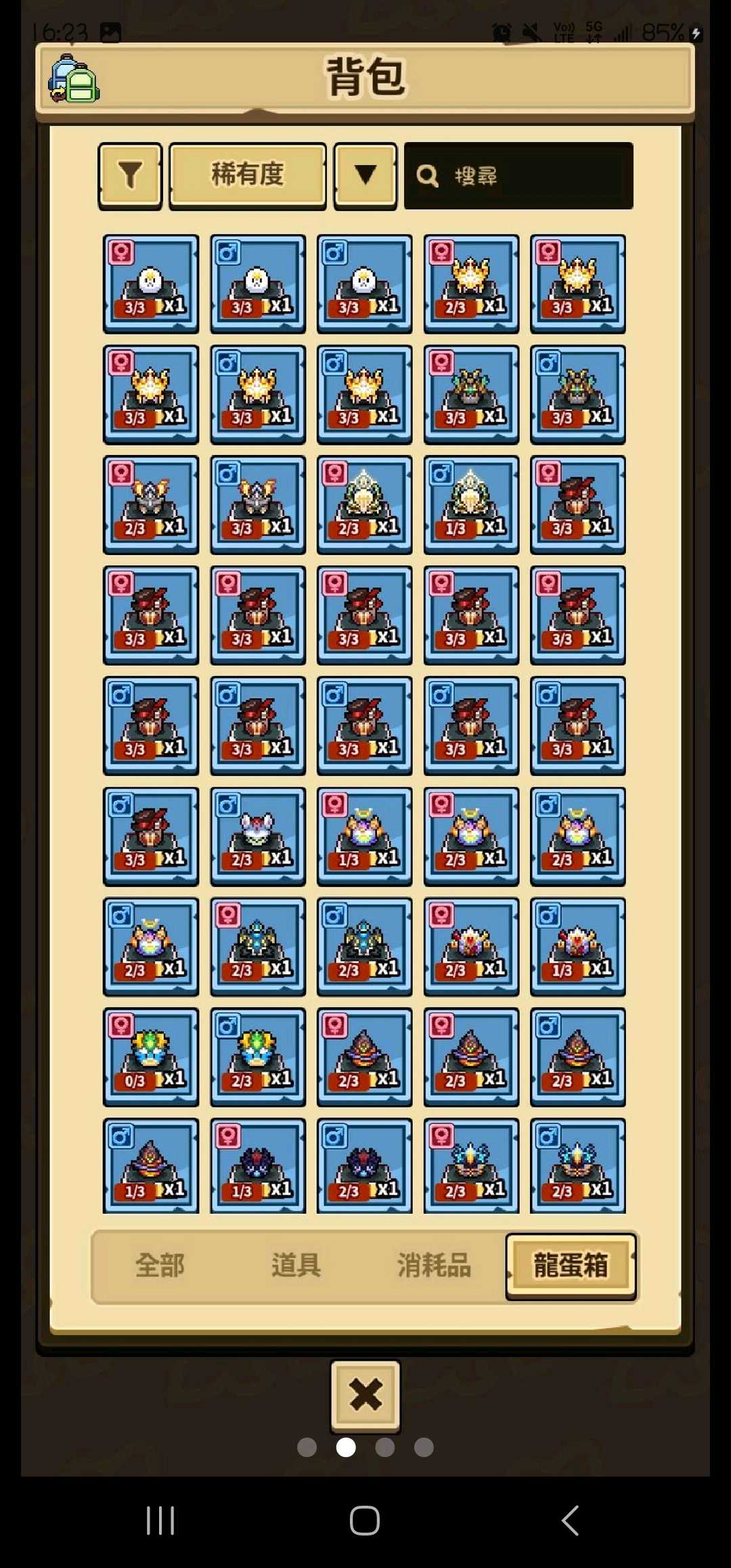Open the white egg in the first slot

[x=150, y=284]
